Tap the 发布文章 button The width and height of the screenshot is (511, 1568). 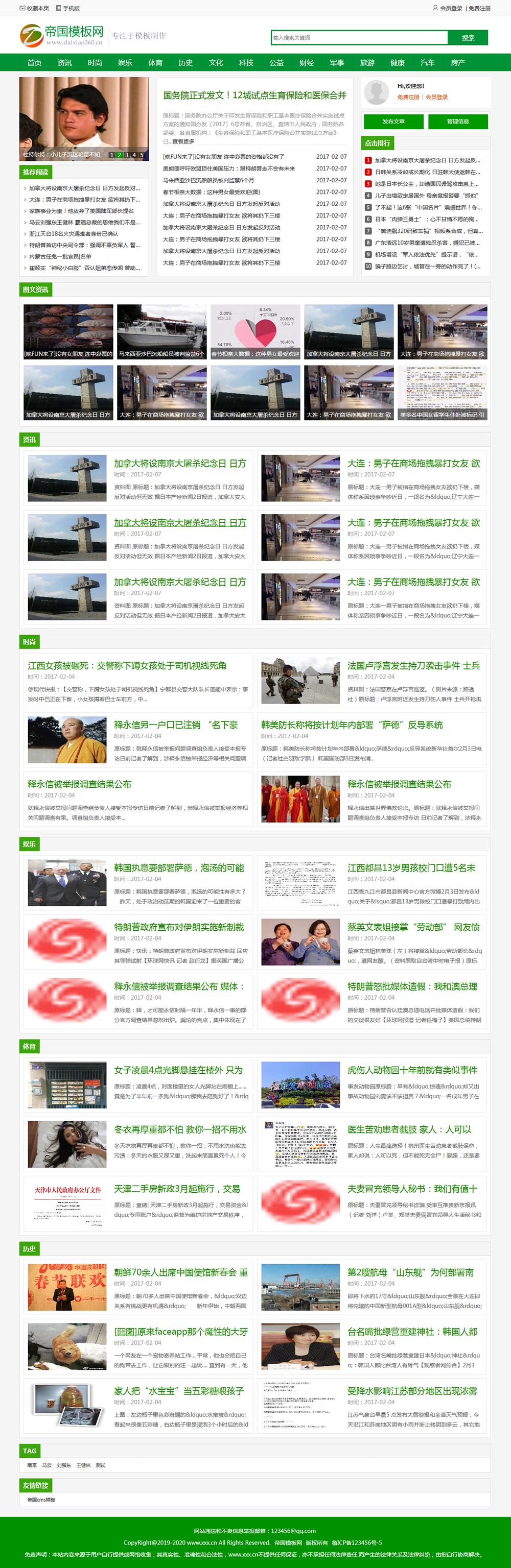[x=393, y=121]
